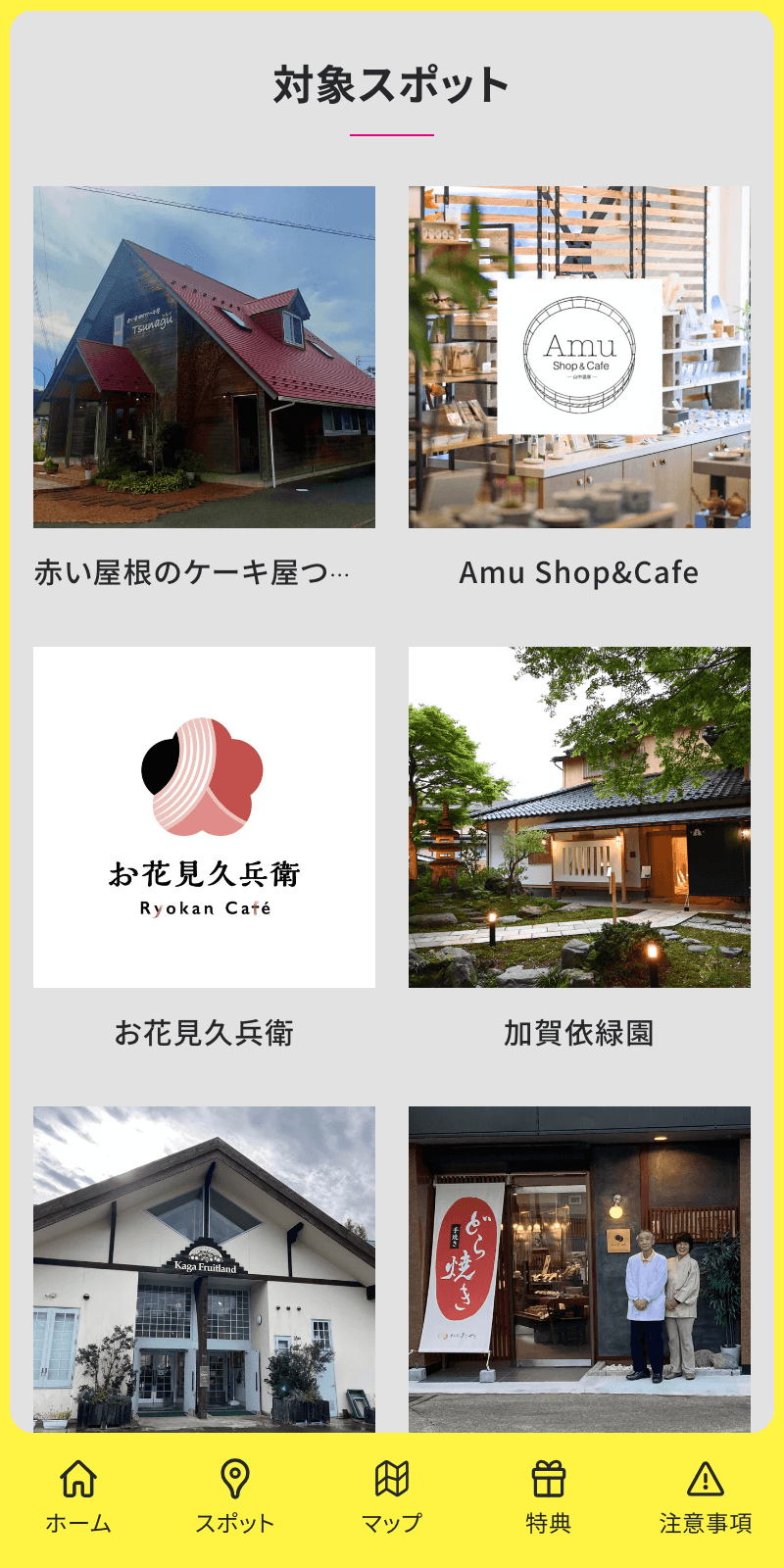Open the どら焼き shop photo card

click(x=579, y=1269)
